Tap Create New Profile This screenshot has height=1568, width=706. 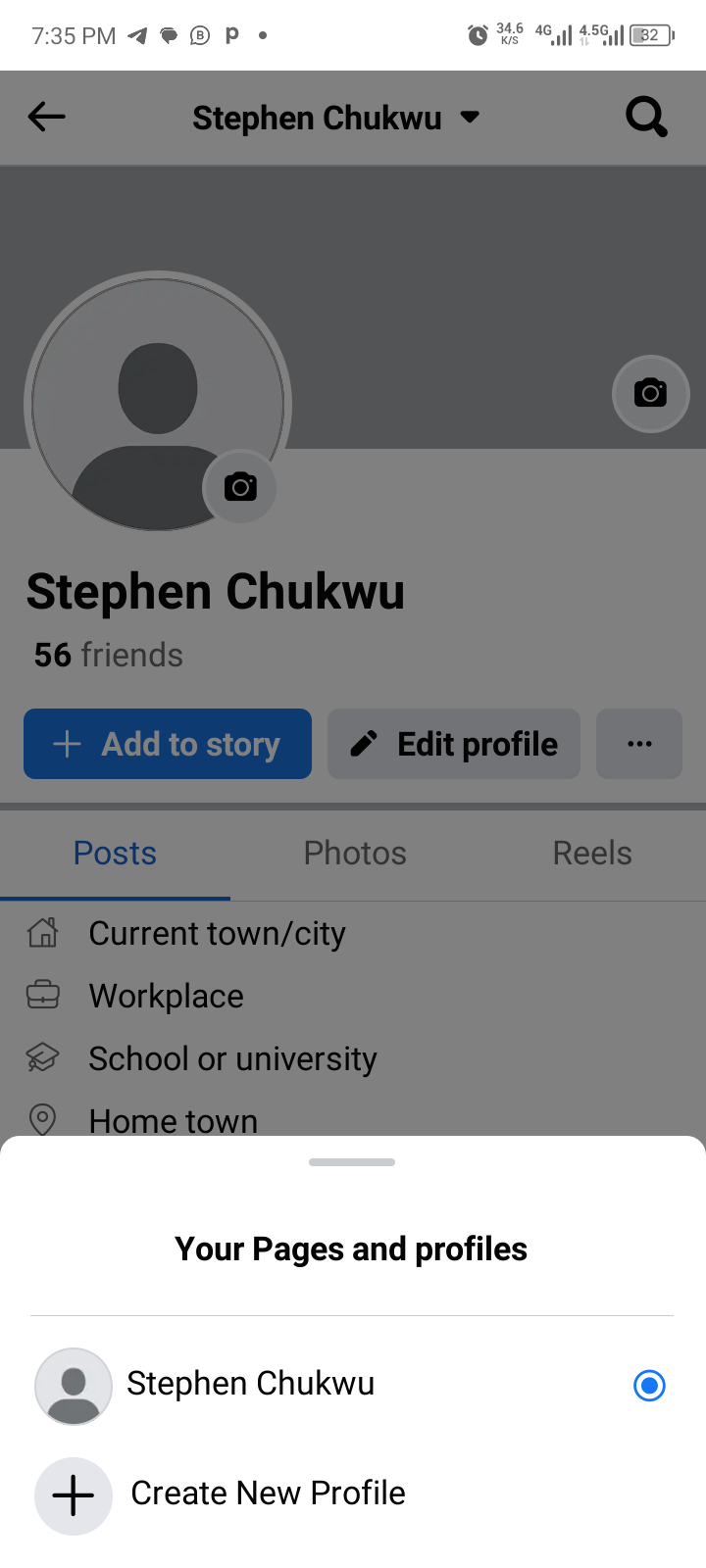(267, 1494)
